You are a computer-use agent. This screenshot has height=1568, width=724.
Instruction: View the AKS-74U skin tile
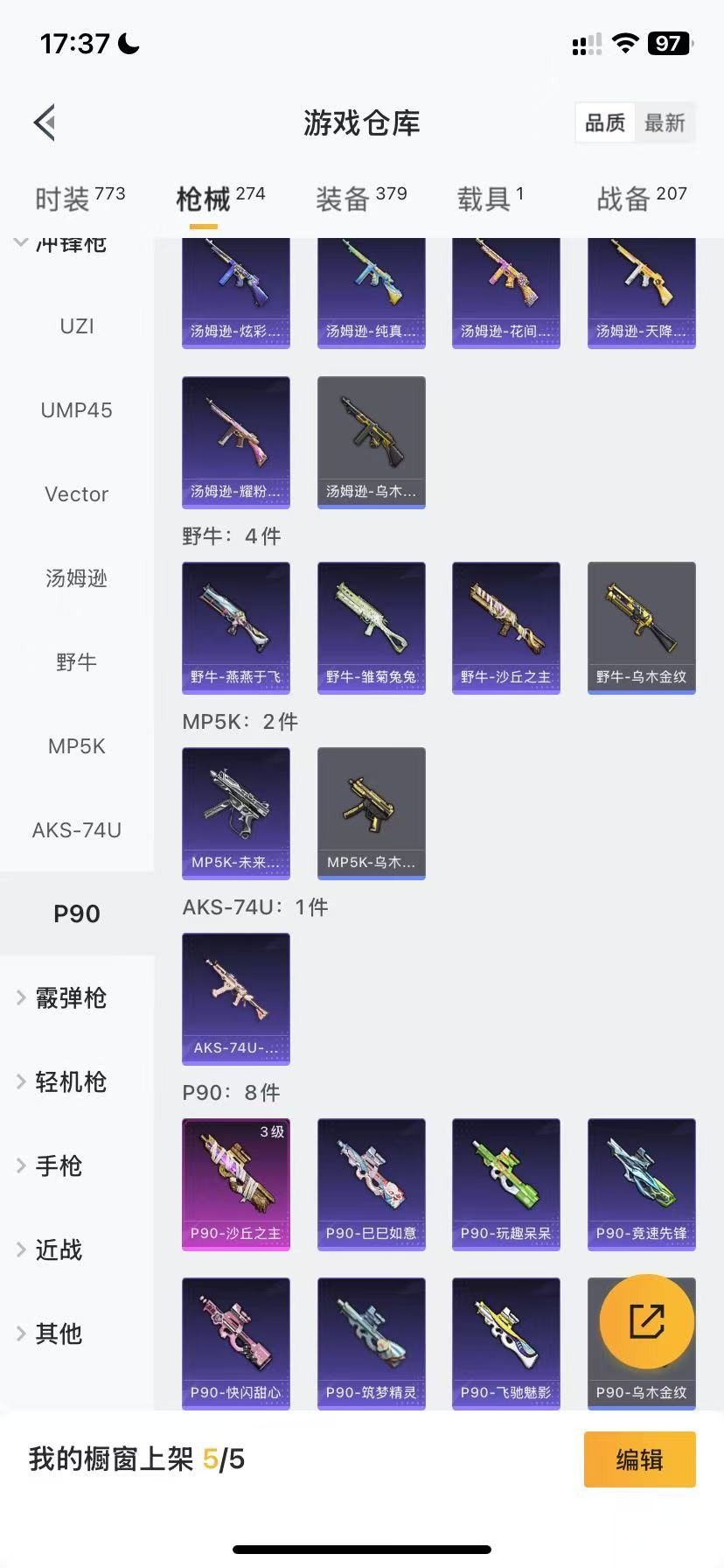pyautogui.click(x=236, y=998)
